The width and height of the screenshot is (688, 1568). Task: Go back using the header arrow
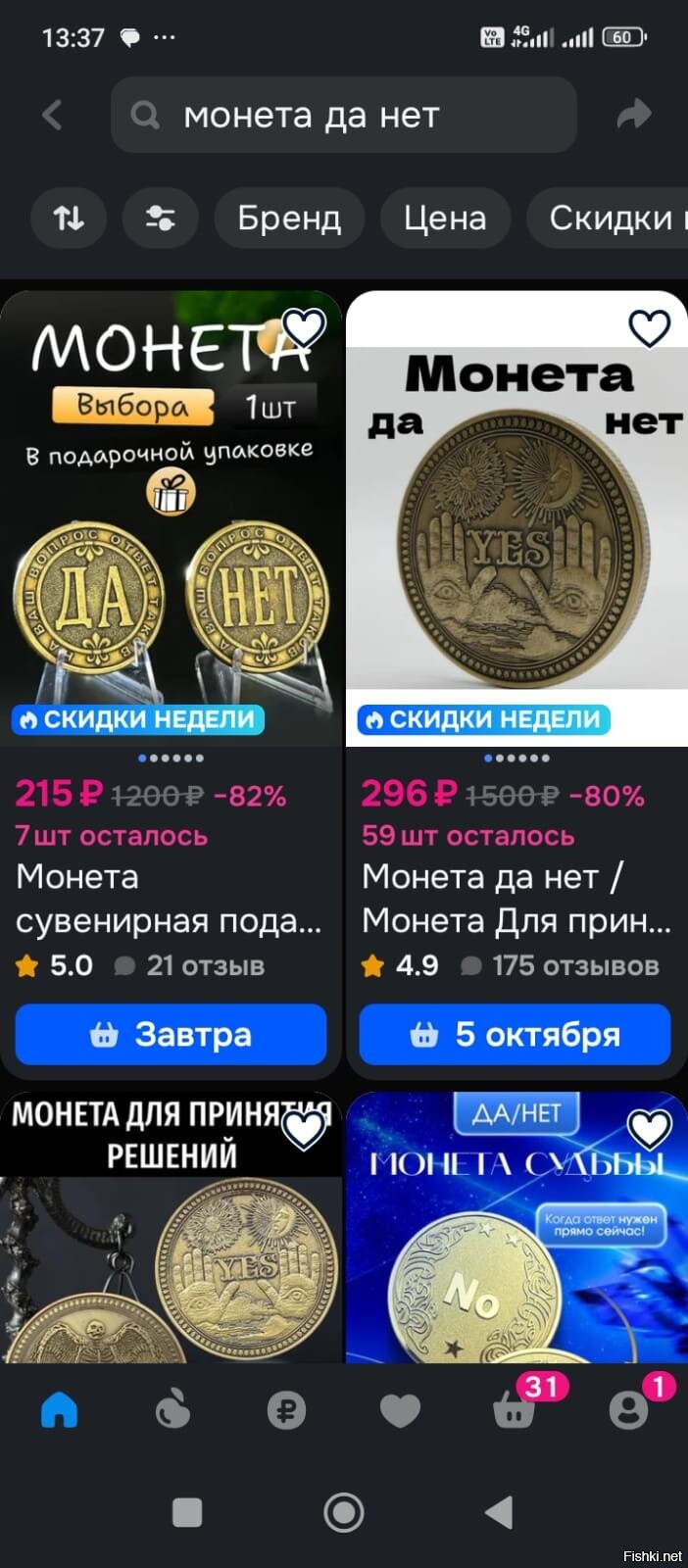pos(53,115)
